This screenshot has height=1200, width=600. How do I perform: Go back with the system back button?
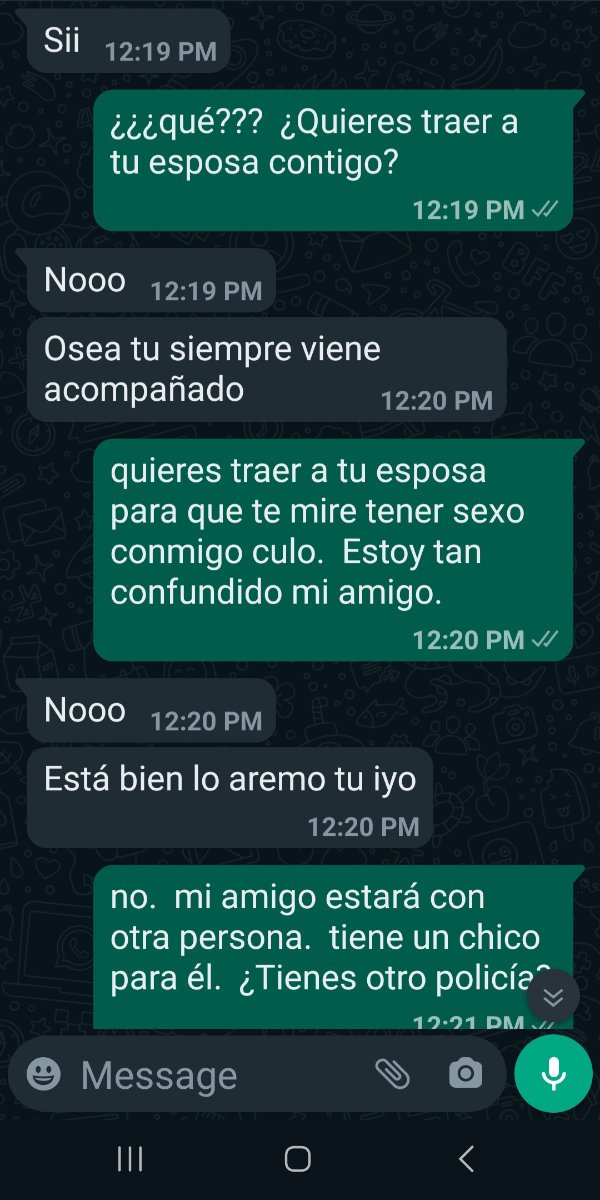click(466, 1159)
